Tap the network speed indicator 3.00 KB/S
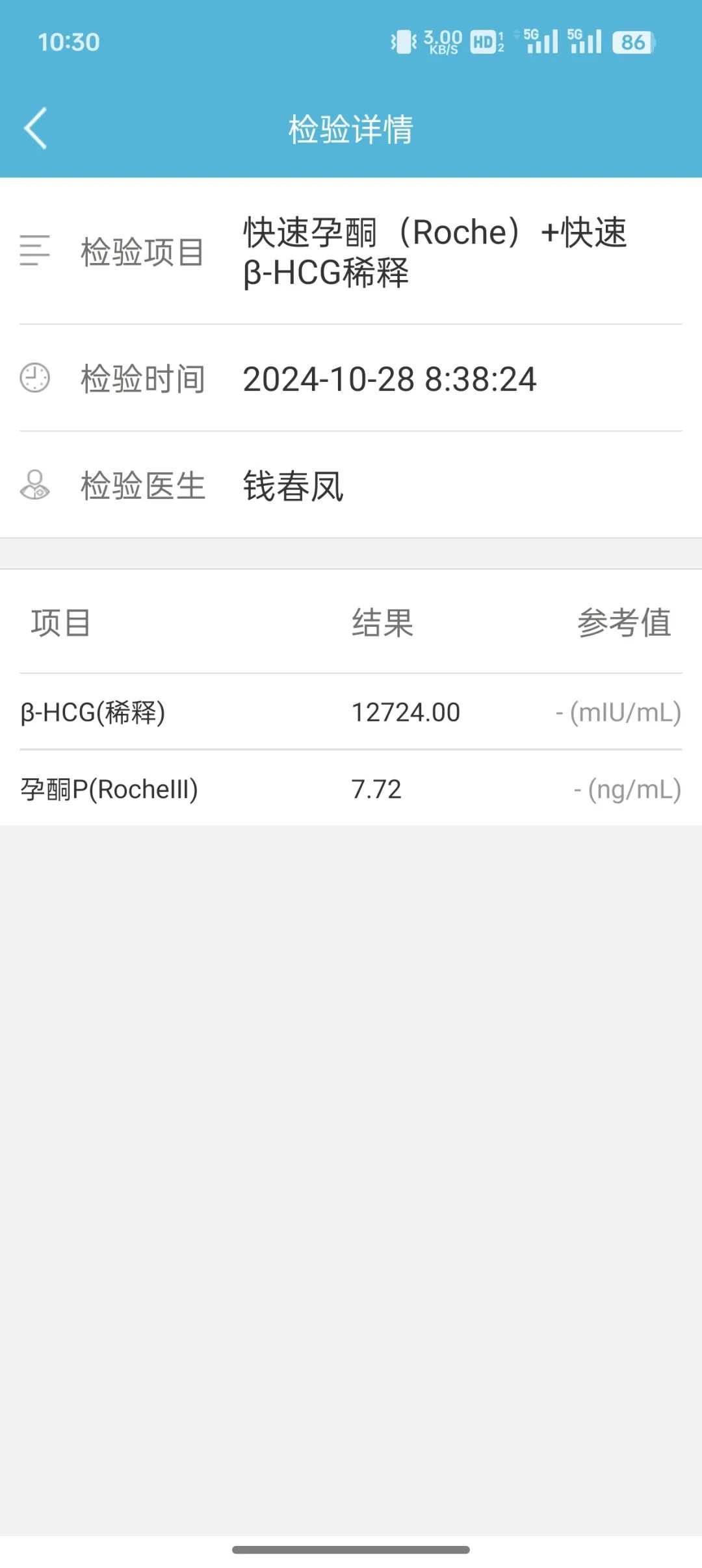 coord(440,42)
